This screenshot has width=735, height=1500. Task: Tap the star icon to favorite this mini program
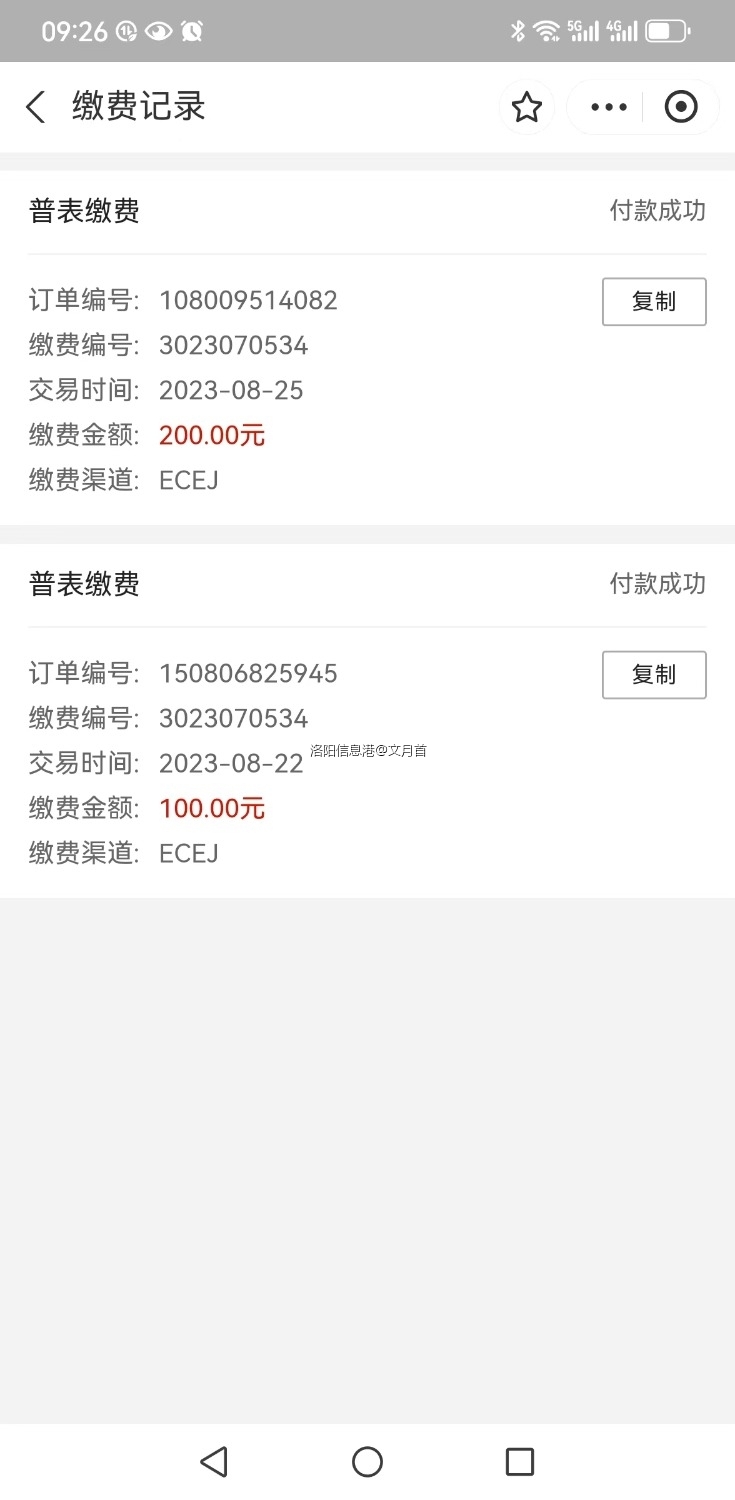[x=527, y=106]
